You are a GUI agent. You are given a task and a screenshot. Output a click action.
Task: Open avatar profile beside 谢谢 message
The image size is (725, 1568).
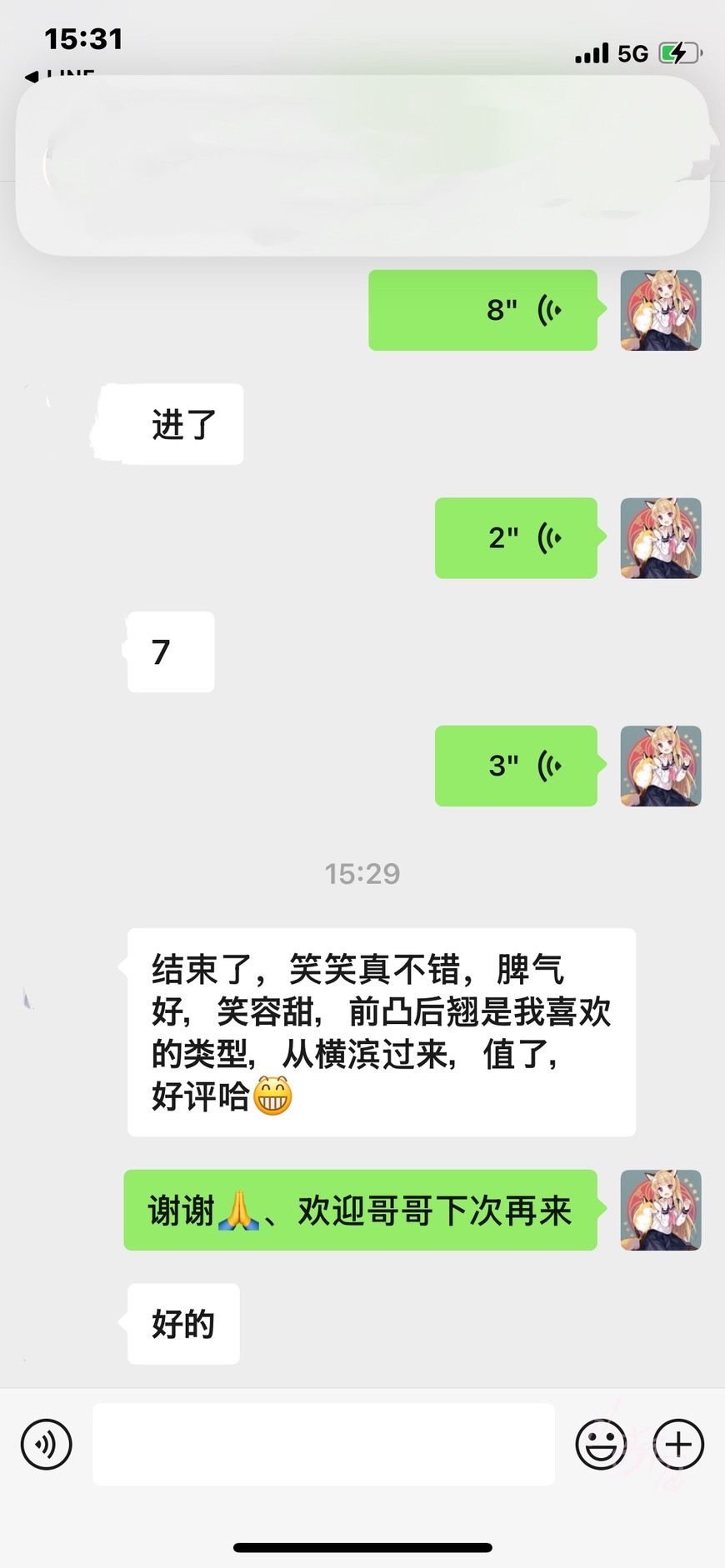(x=661, y=1210)
